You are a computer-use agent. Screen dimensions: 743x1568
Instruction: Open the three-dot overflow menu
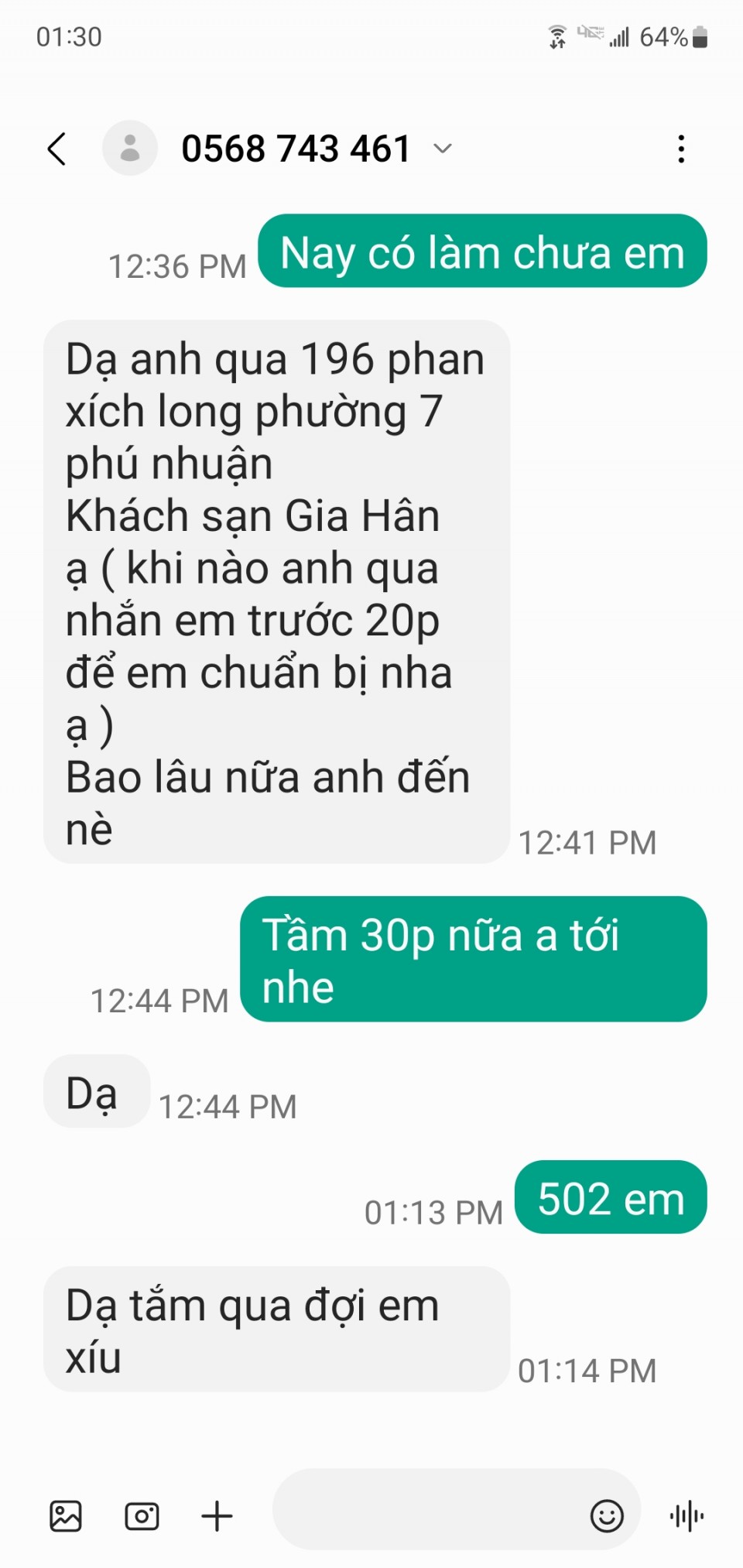(681, 149)
